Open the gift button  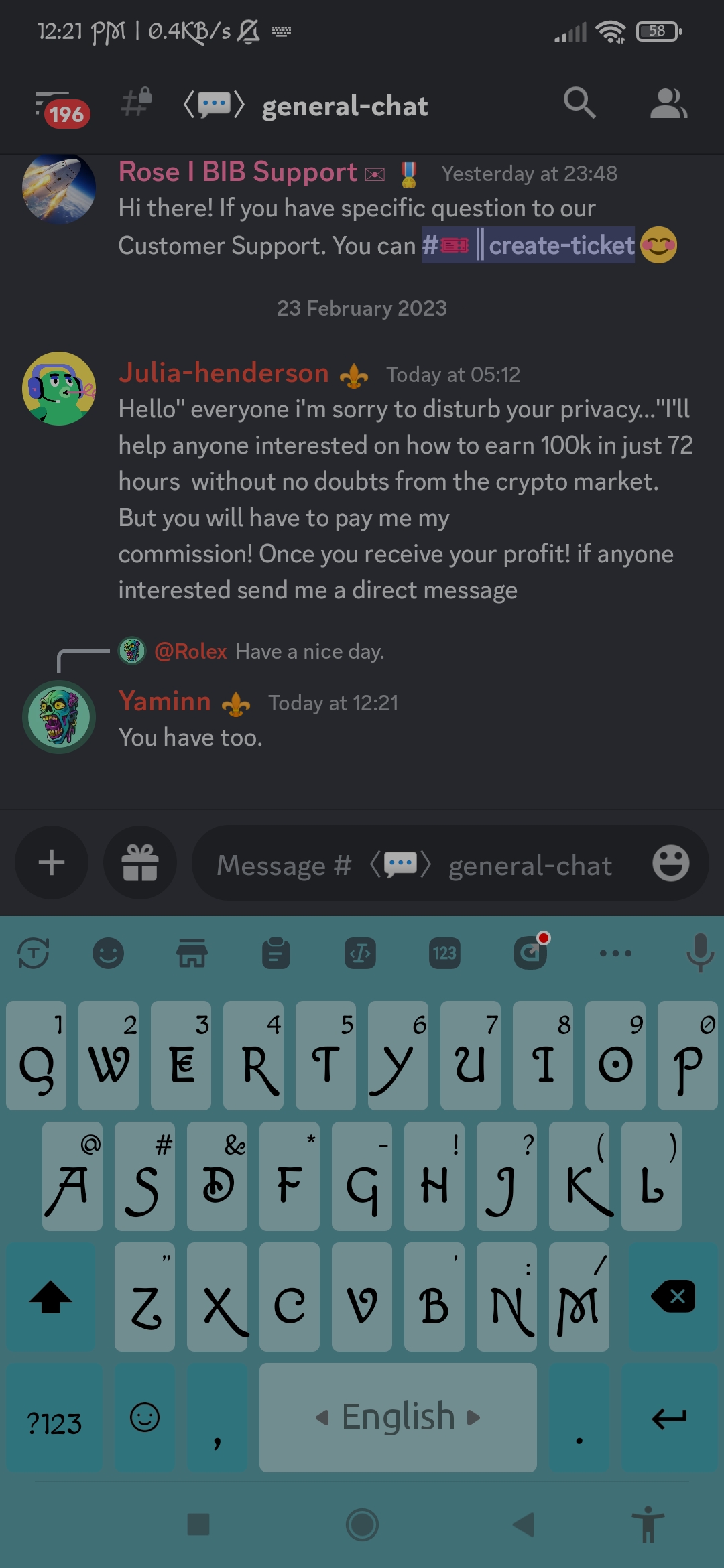(140, 862)
